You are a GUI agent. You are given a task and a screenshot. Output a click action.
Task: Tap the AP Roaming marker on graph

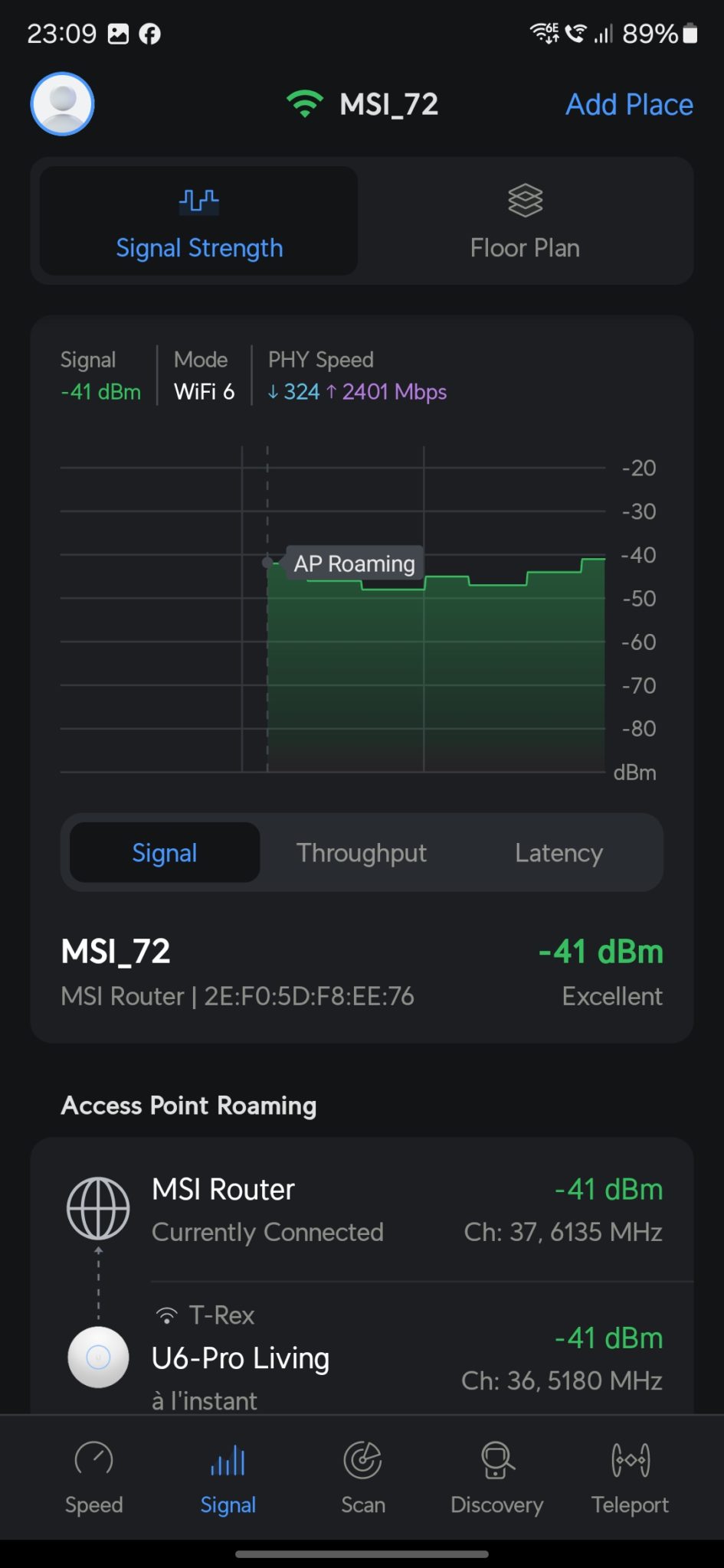click(x=354, y=563)
